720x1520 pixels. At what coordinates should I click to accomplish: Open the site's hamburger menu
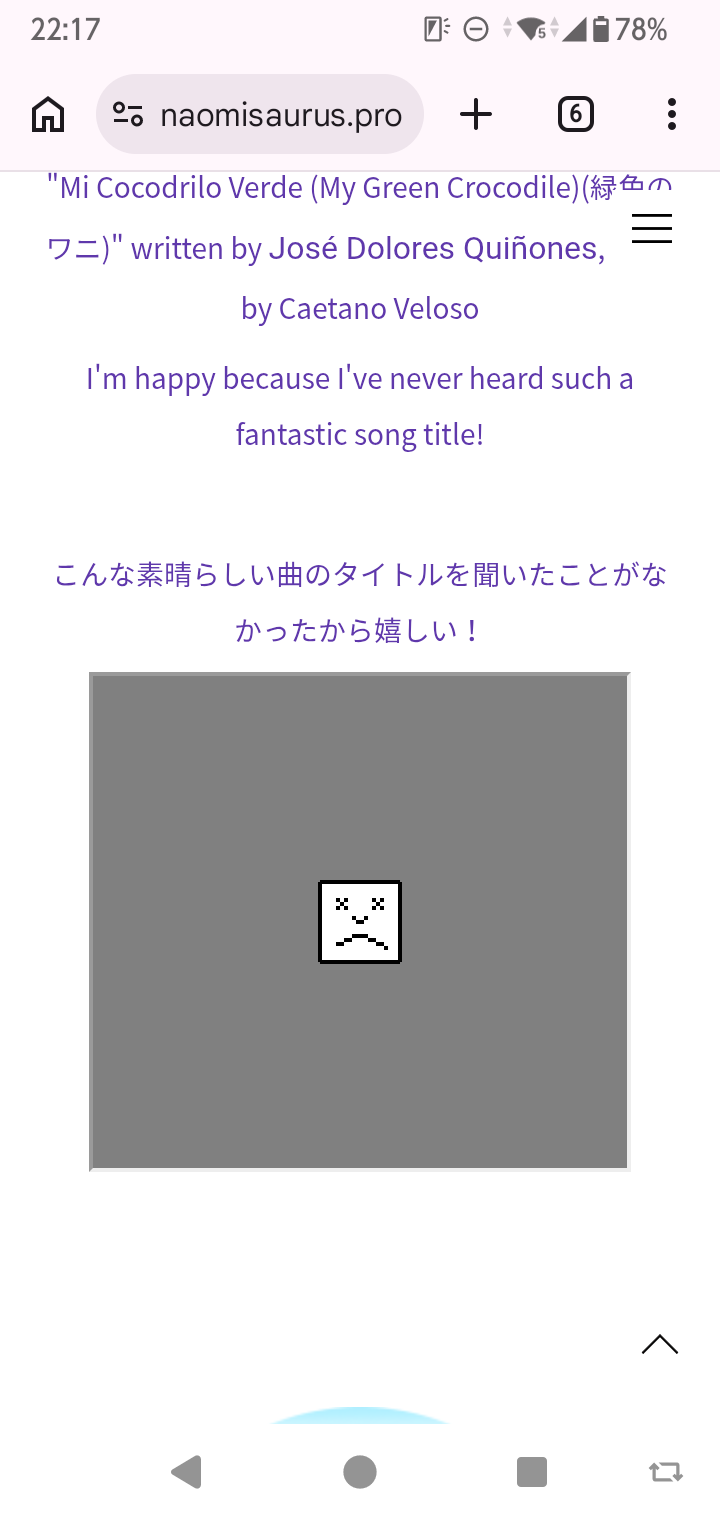[x=652, y=229]
